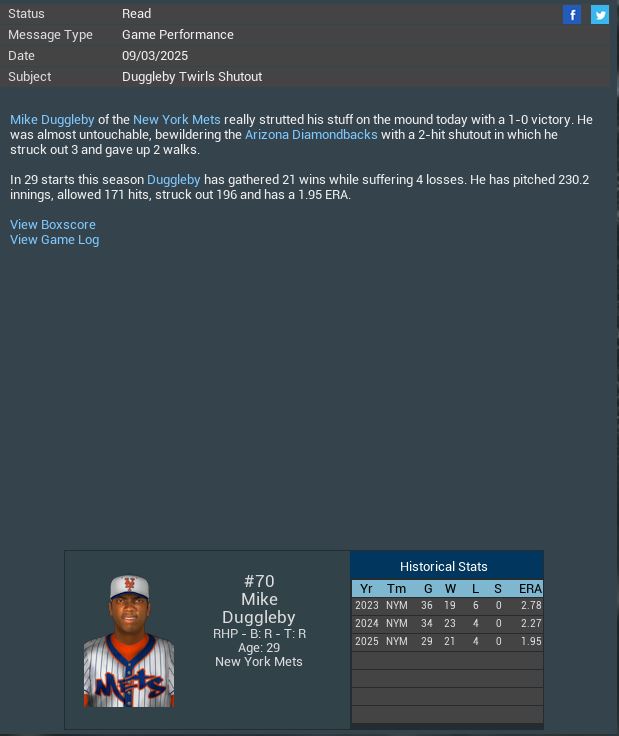
Task: Tap the Duggleby link in season summary
Action: 174,180
